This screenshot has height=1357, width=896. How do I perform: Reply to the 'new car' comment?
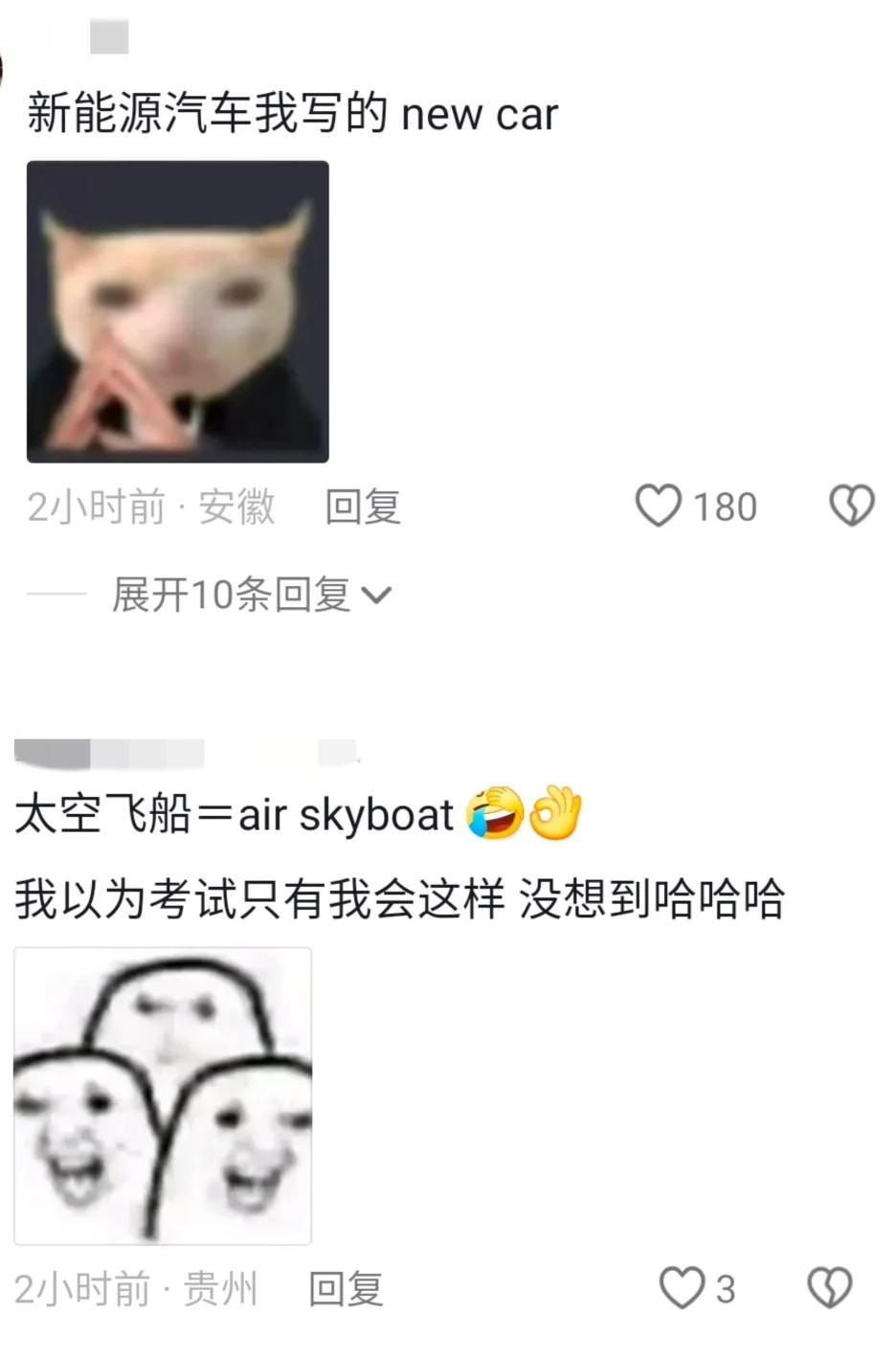point(362,507)
